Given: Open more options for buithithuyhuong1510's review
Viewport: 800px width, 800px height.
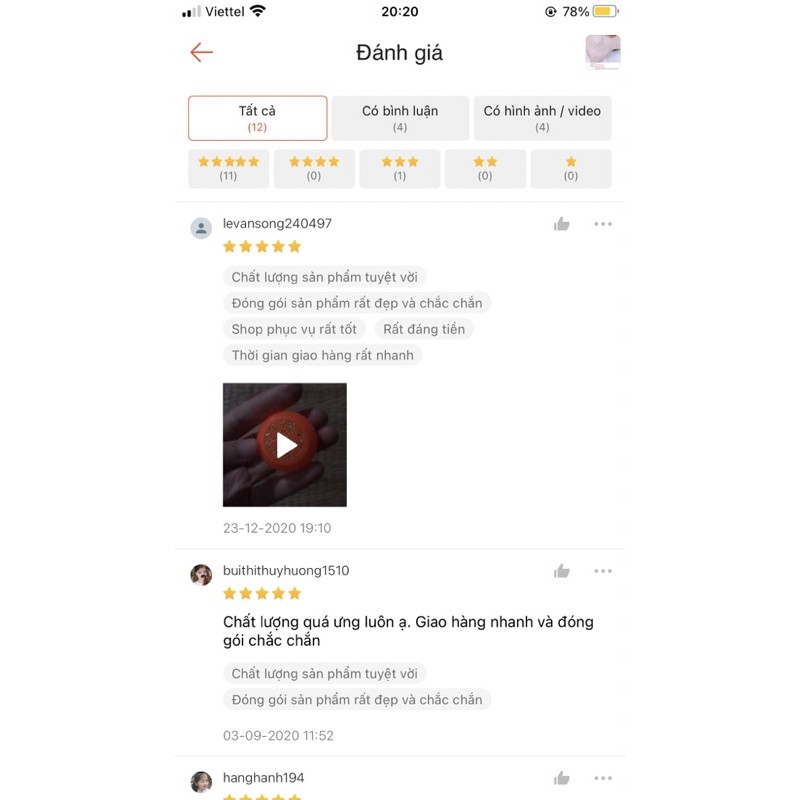Looking at the screenshot, I should (x=603, y=571).
